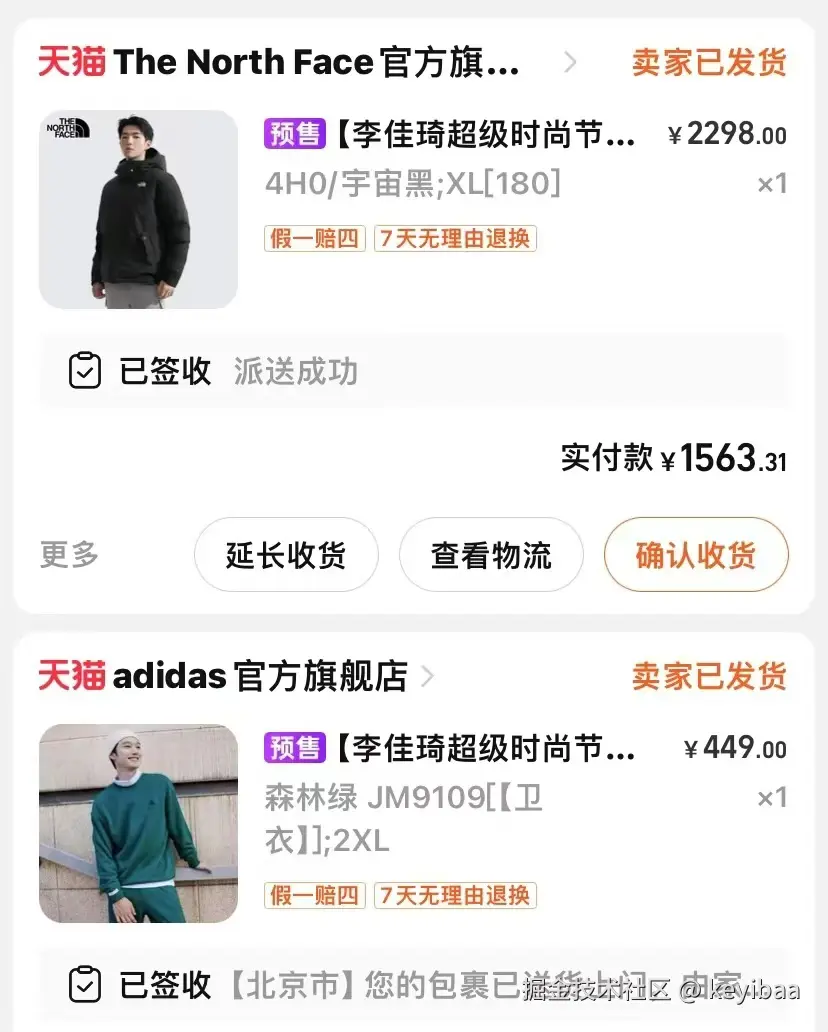
Task: Check logistics with 查看物流
Action: [x=491, y=554]
